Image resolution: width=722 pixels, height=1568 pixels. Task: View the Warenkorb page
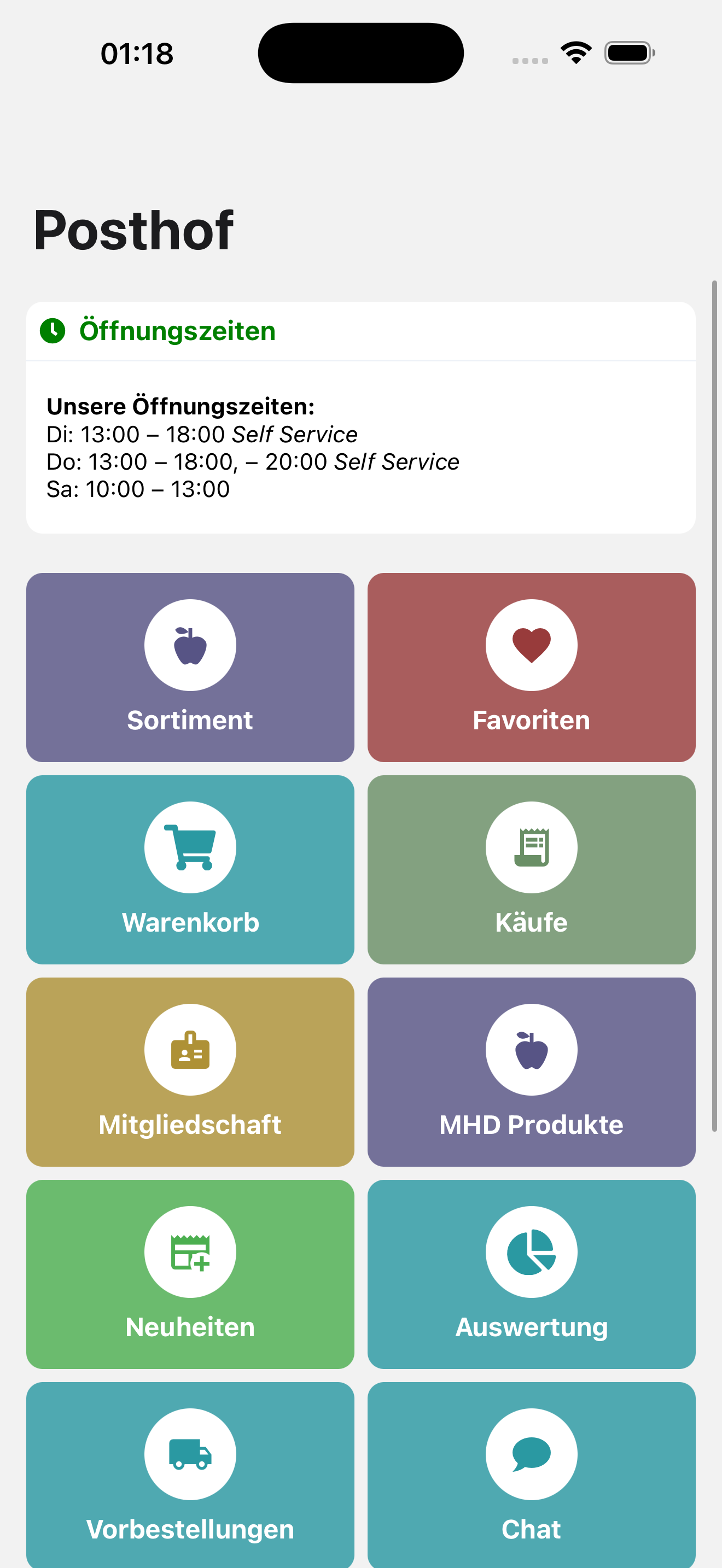coord(190,869)
